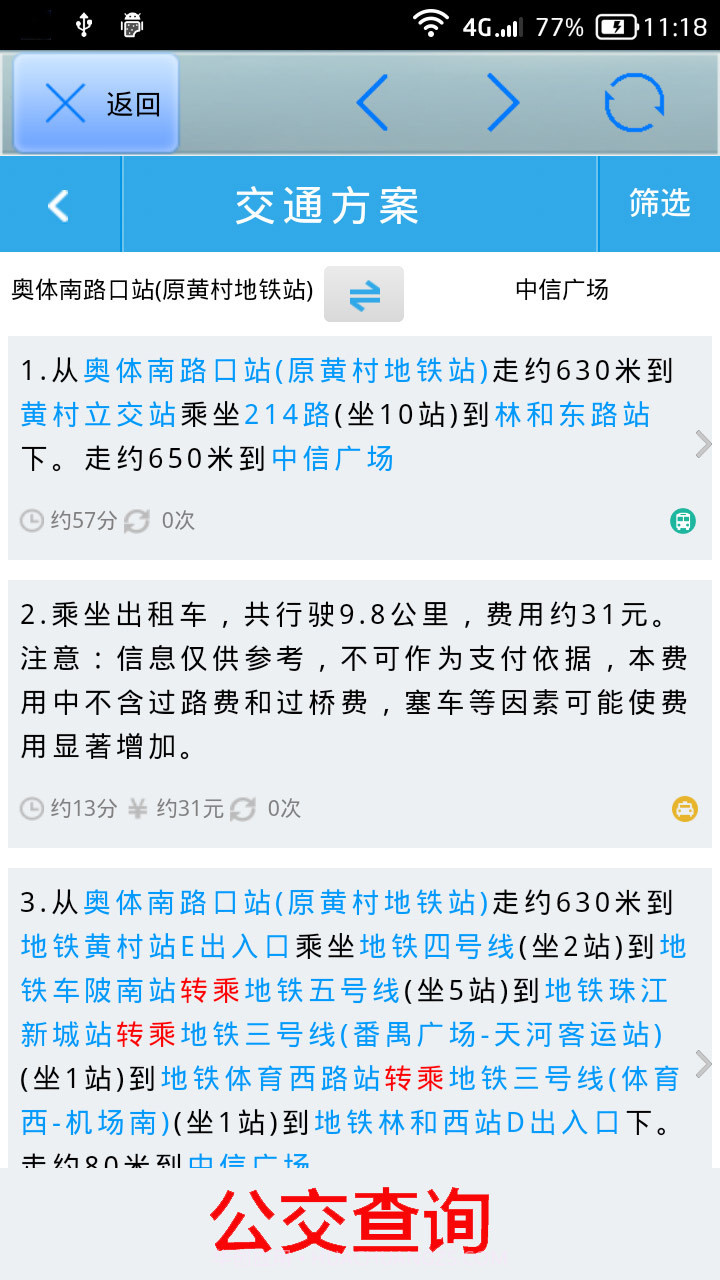Viewport: 720px width, 1280px height.
Task: Click the transfer count icon next to 0次 on route 1
Action: click(135, 521)
